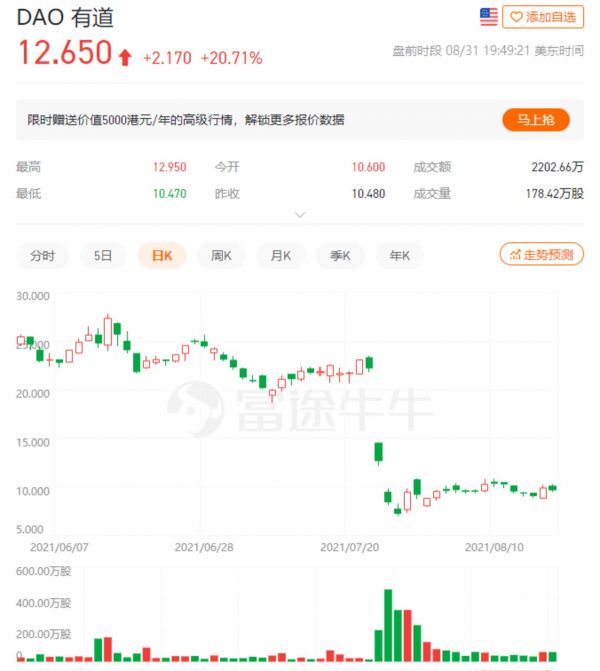Tap the 马上抢 promo button
This screenshot has width=600, height=671.
point(535,120)
